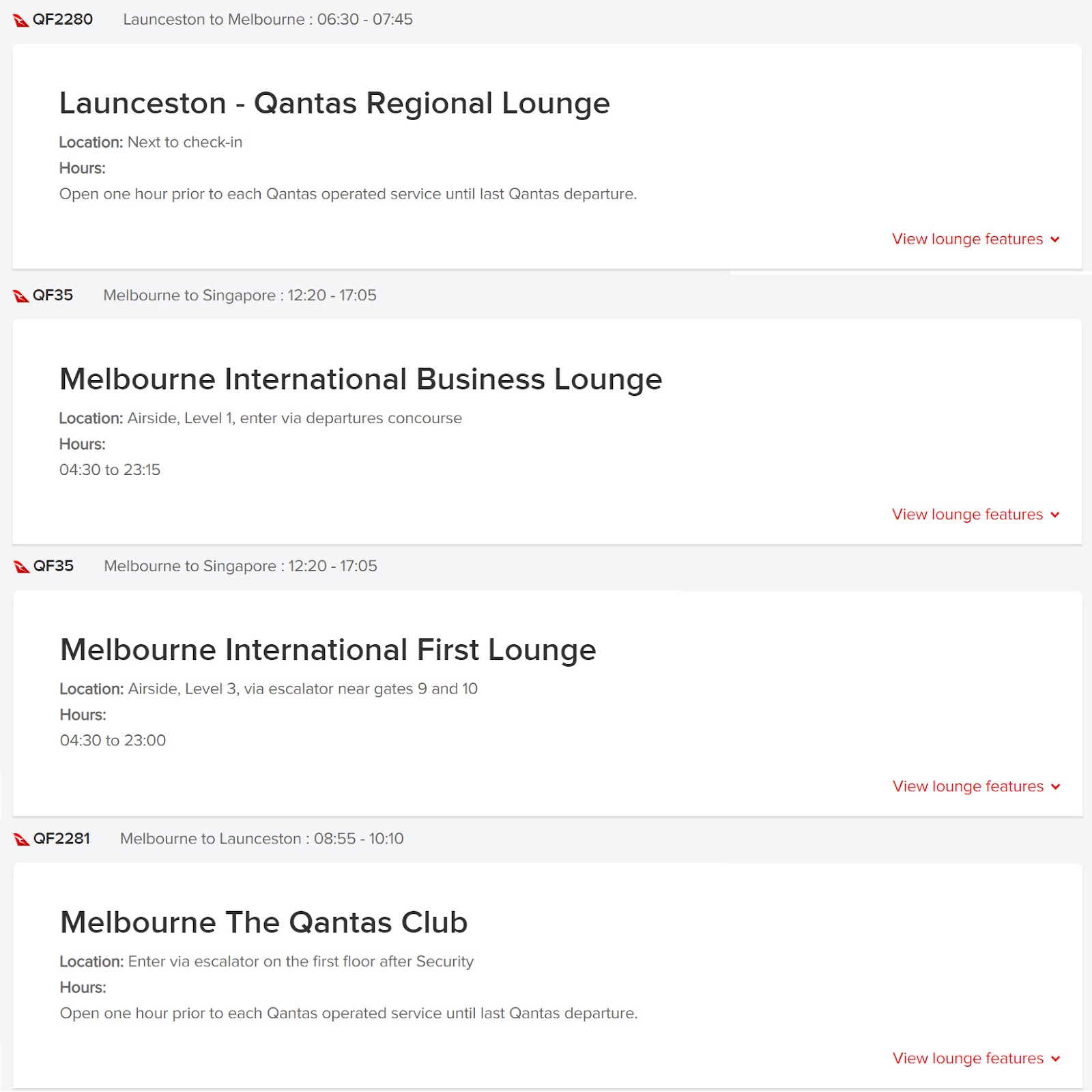Expand lounge features for Launceston Qantas Regional Lounge
Screen dimensions: 1092x1092
975,239
